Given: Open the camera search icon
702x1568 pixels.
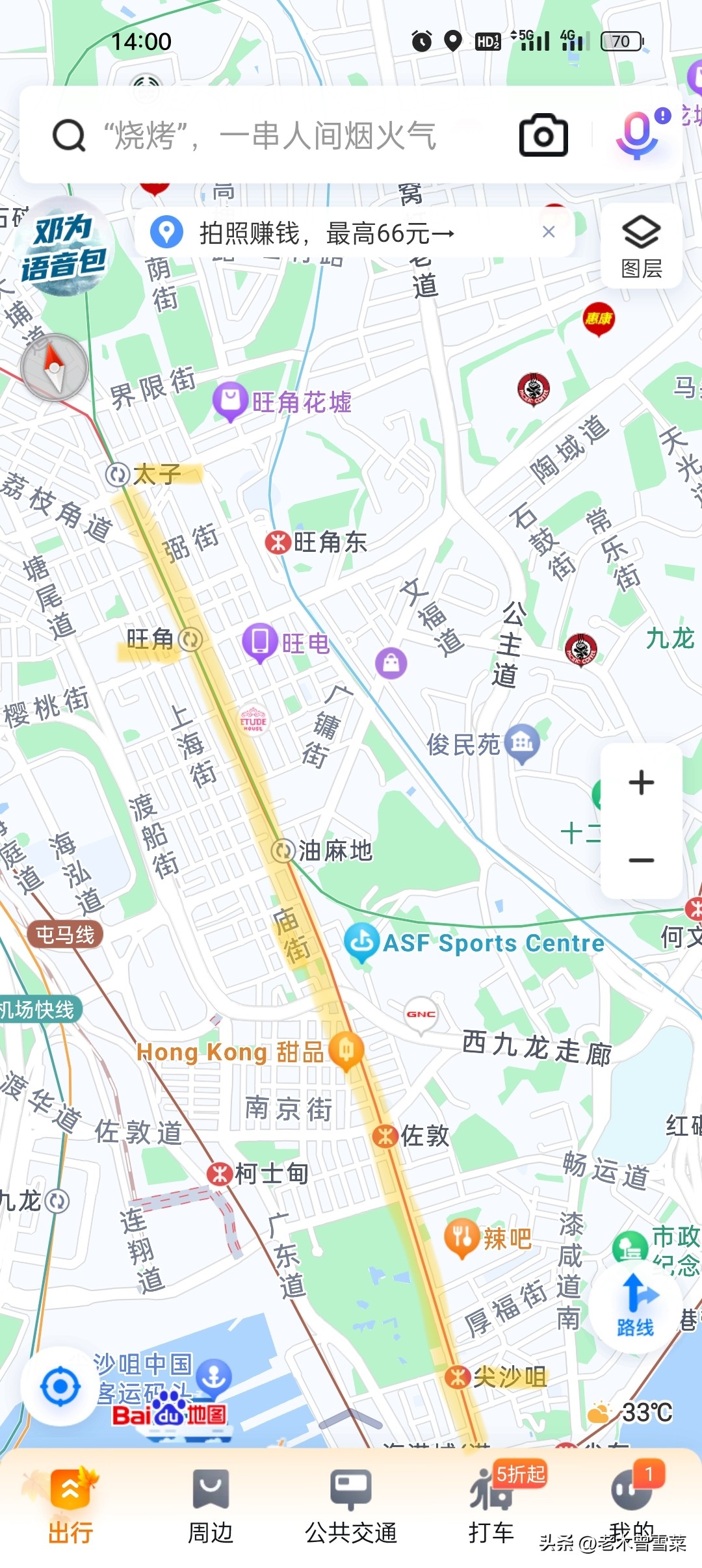Looking at the screenshot, I should [541, 136].
